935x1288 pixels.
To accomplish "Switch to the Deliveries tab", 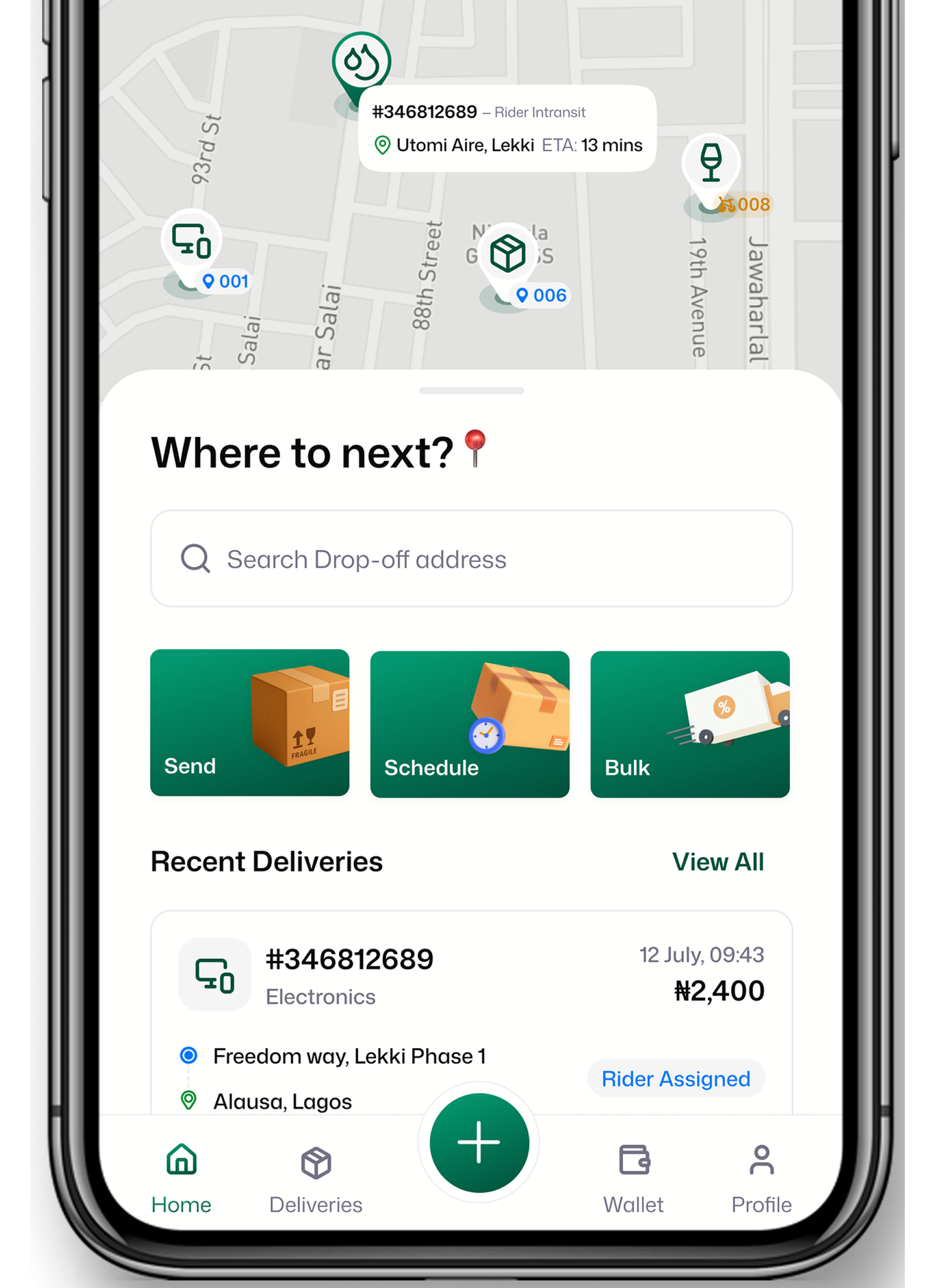I will (x=316, y=1179).
